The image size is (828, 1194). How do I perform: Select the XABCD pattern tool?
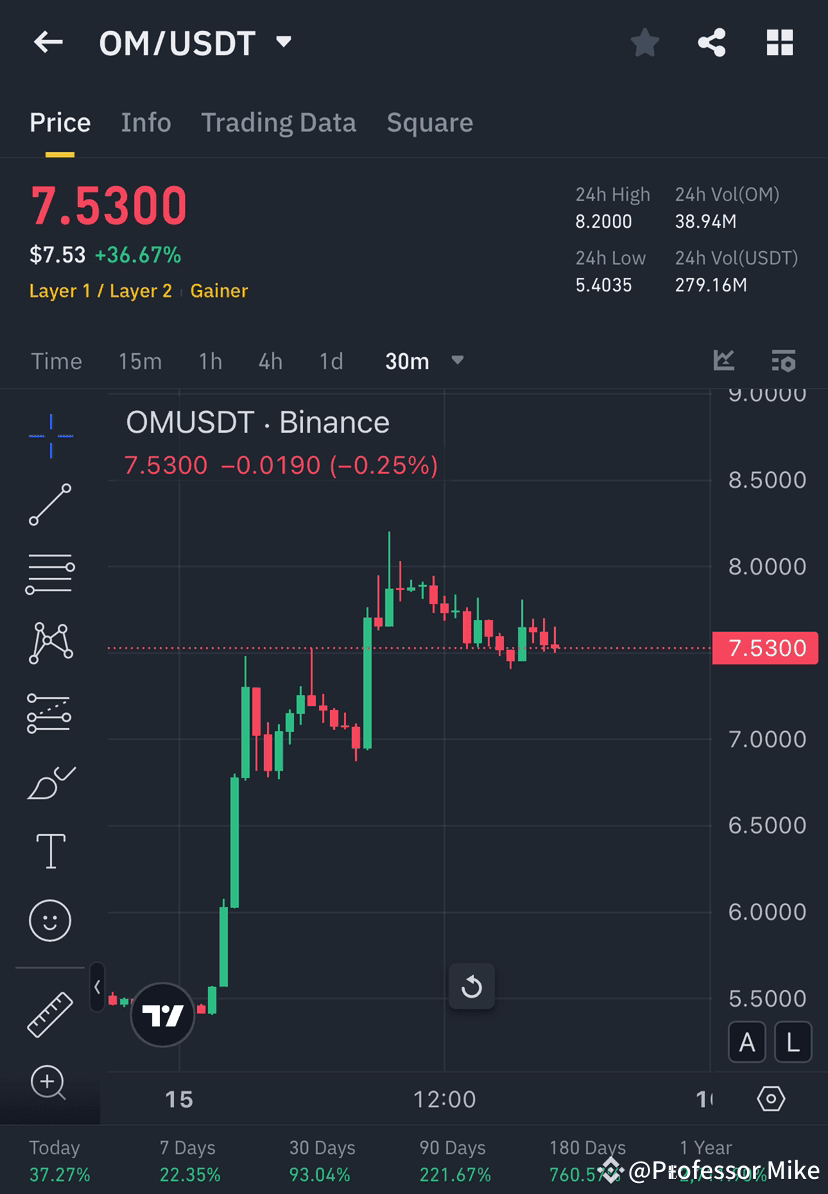point(50,643)
